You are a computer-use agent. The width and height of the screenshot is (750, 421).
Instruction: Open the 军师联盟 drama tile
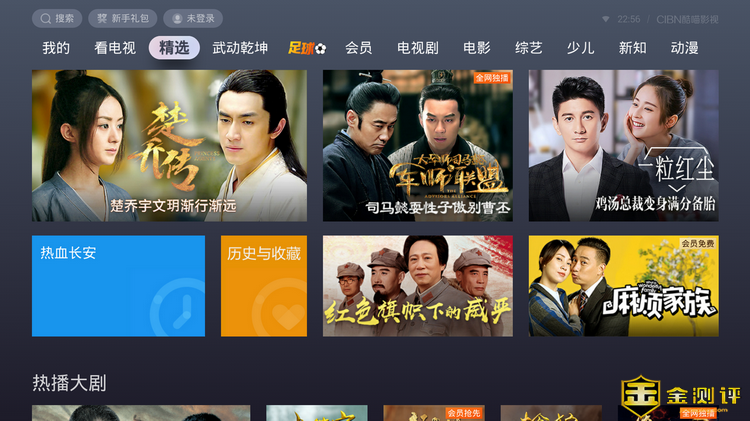(417, 145)
